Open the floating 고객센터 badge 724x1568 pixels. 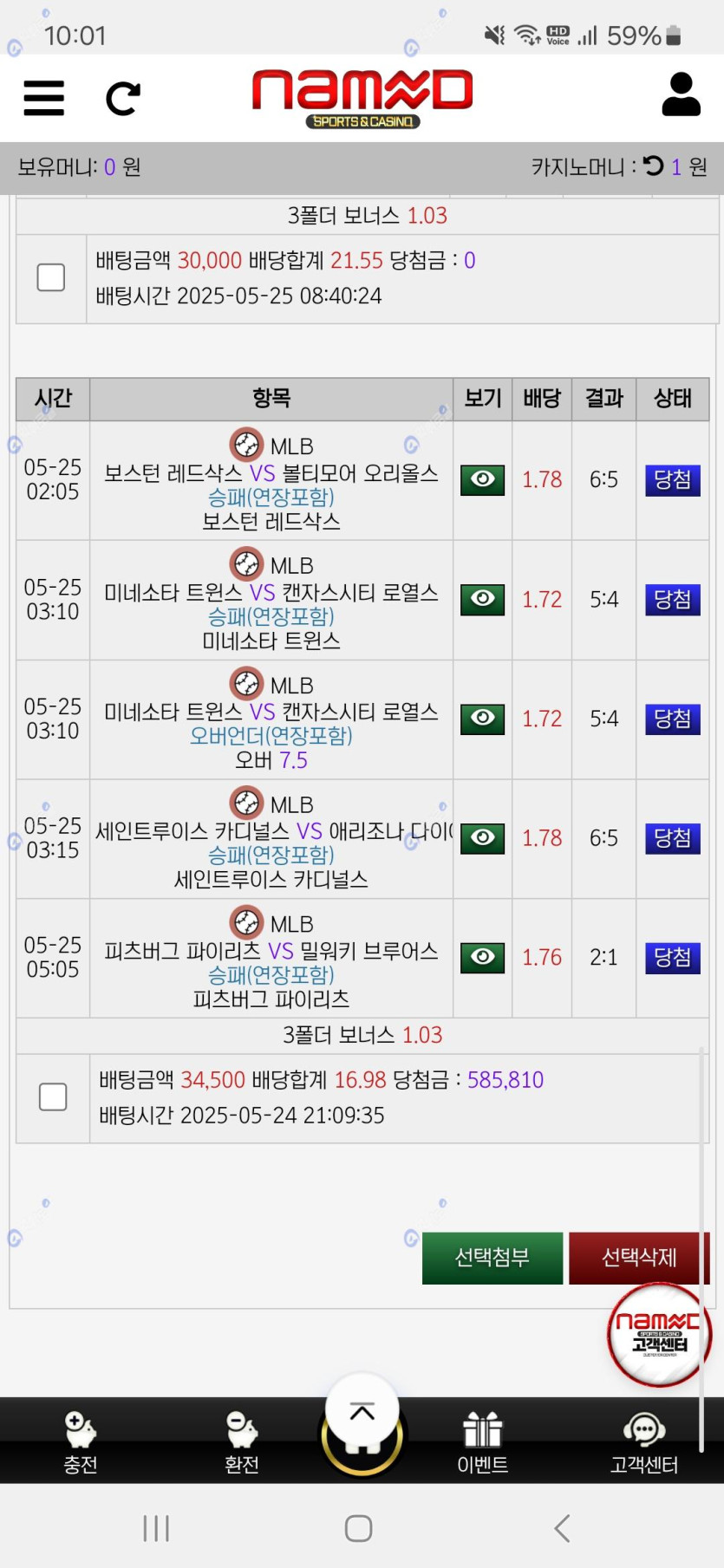pyautogui.click(x=658, y=1334)
